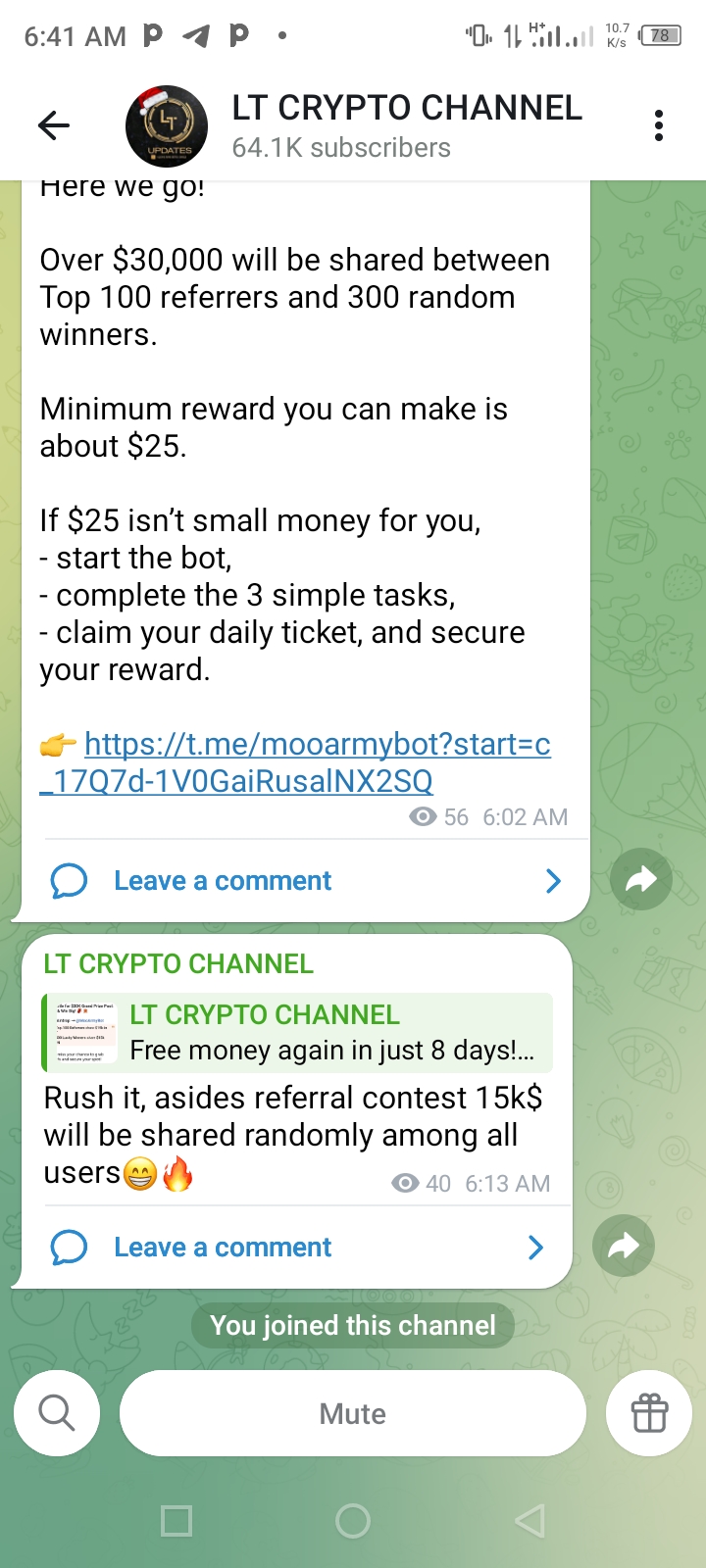Viewport: 706px width, 1568px height.
Task: Share the 6:13 AM post
Action: tap(623, 1246)
